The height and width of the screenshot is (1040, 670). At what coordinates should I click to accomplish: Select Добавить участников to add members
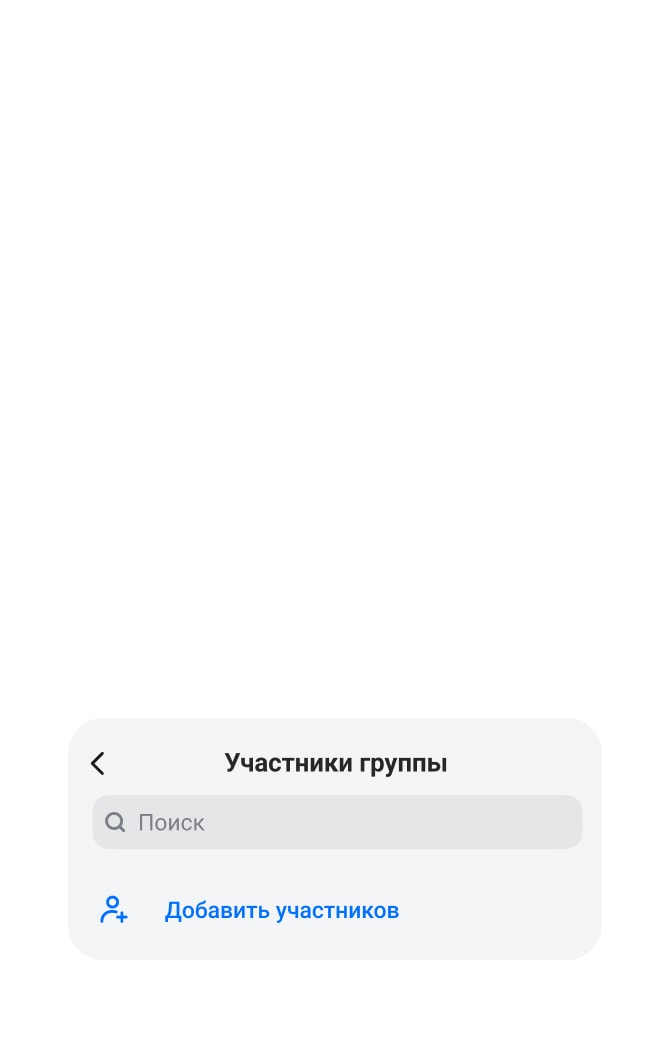click(x=281, y=910)
